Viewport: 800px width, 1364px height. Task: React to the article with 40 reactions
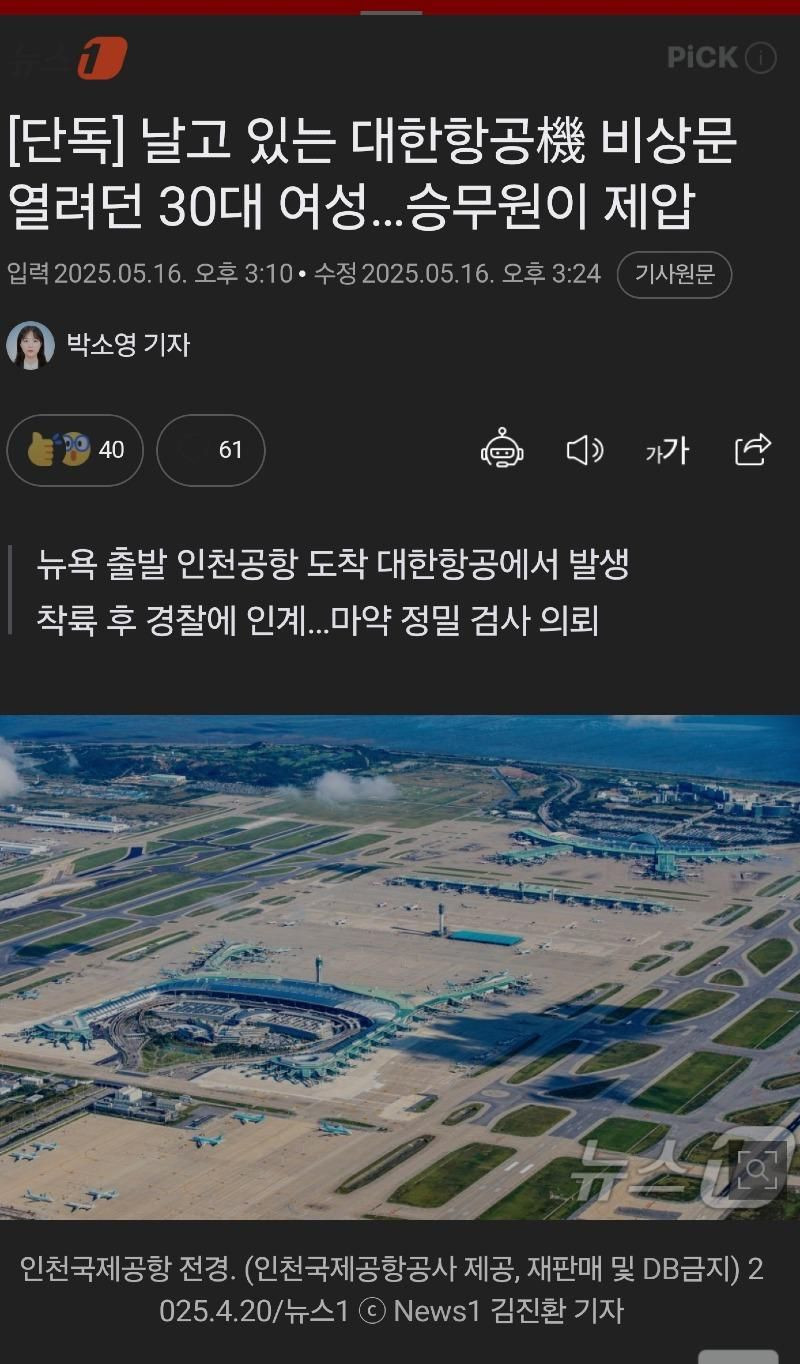pyautogui.click(x=75, y=450)
